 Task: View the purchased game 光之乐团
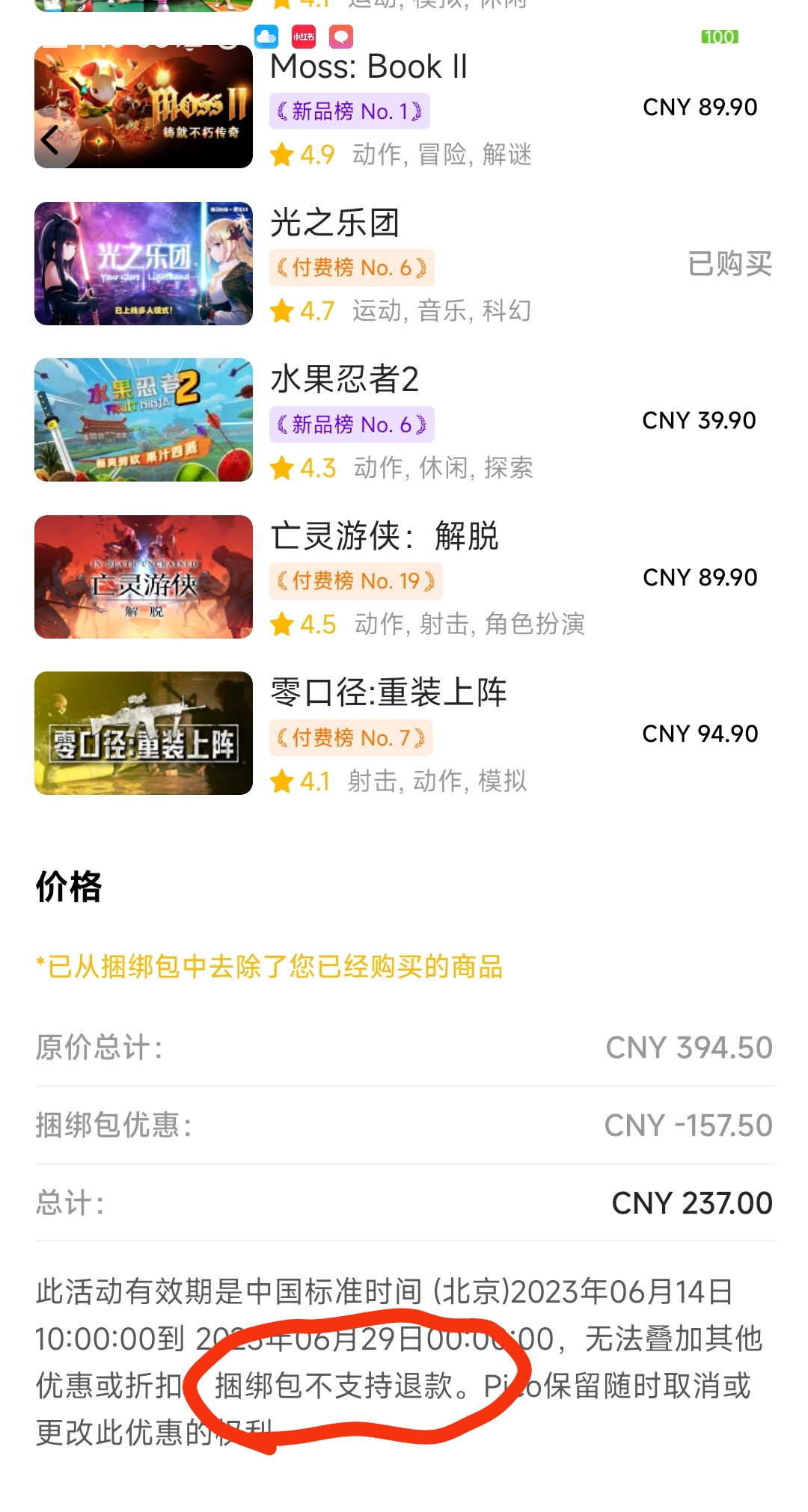coord(334,223)
